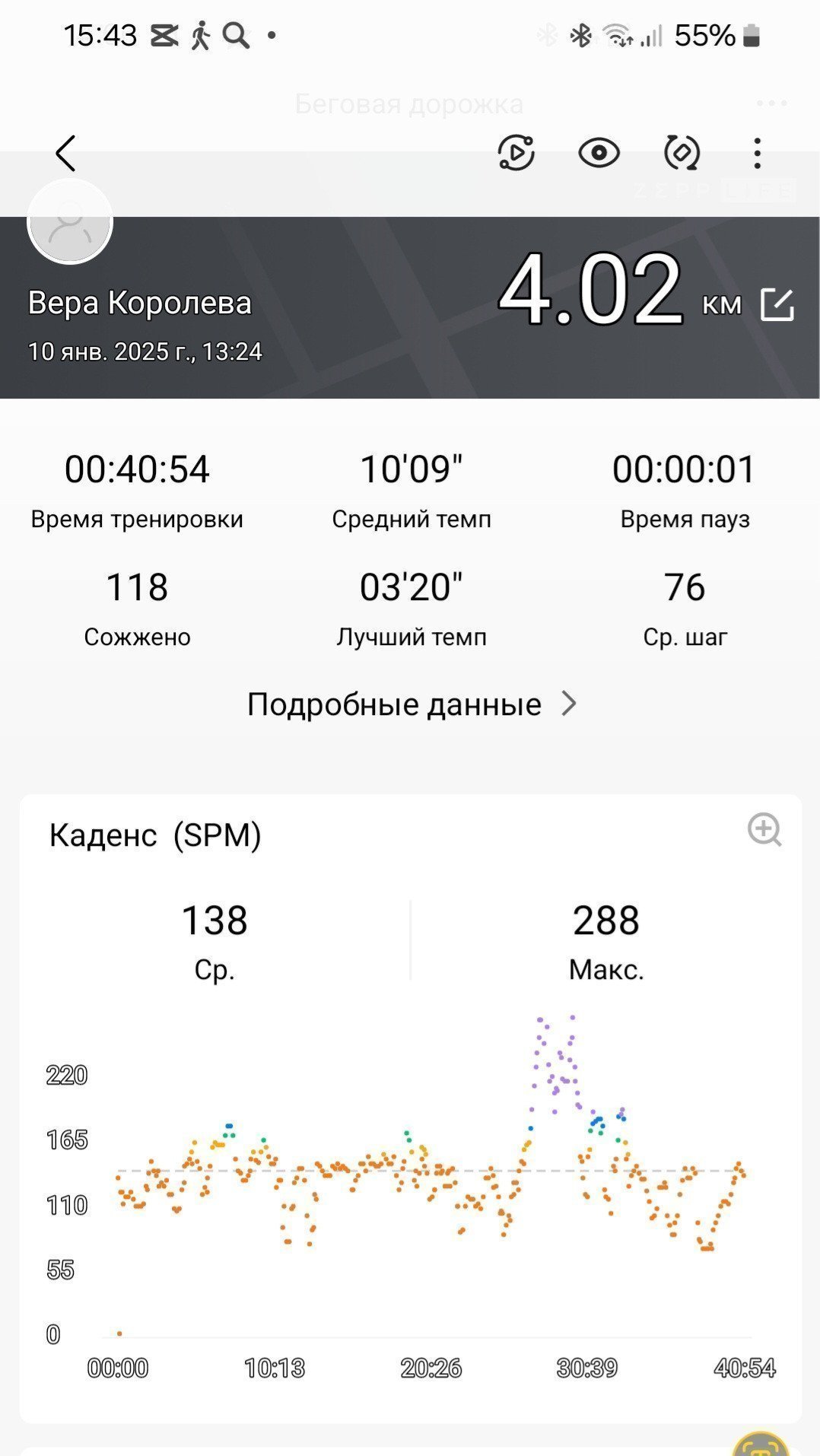The height and width of the screenshot is (1456, 820).
Task: Edit the 4.02 км distance
Action: (x=777, y=304)
